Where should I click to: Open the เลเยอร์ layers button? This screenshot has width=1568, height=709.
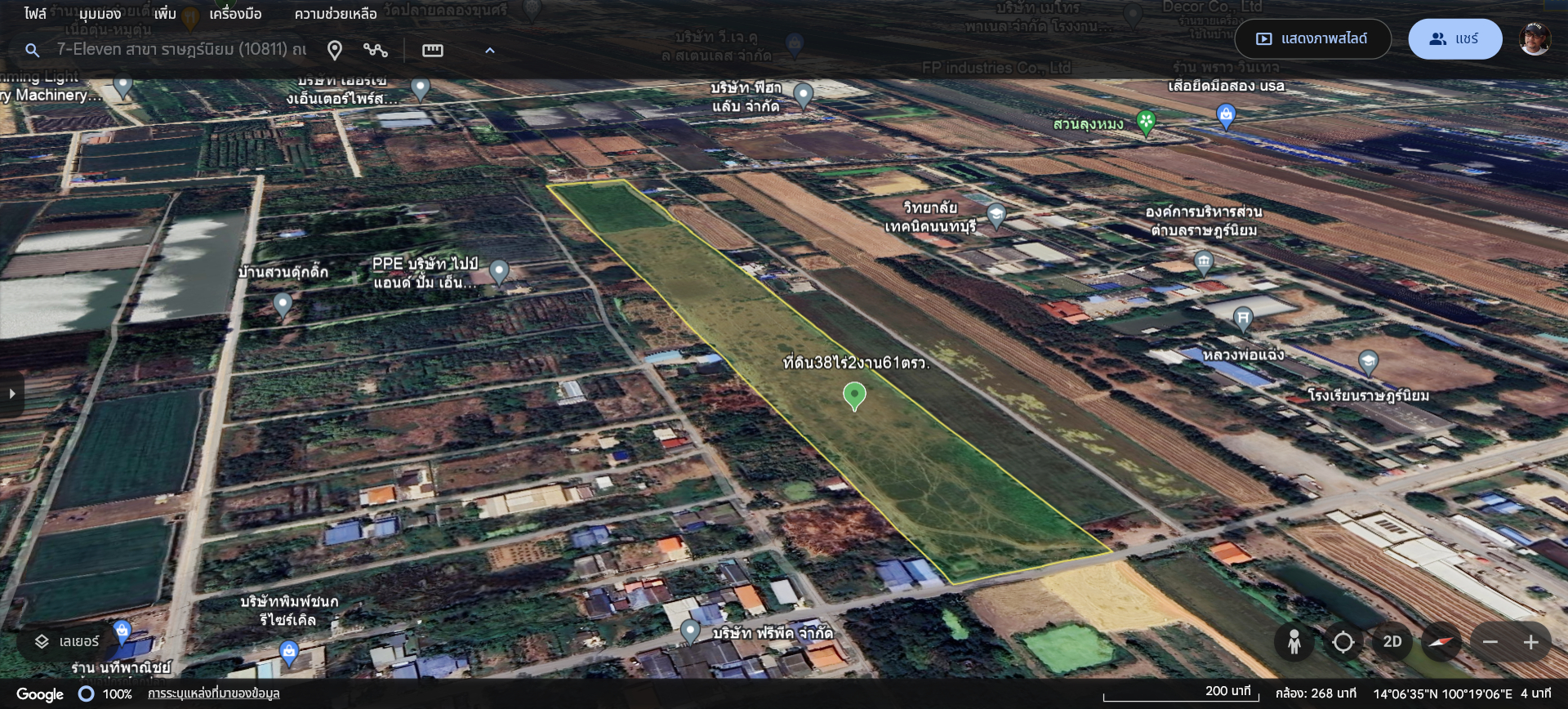tap(66, 642)
